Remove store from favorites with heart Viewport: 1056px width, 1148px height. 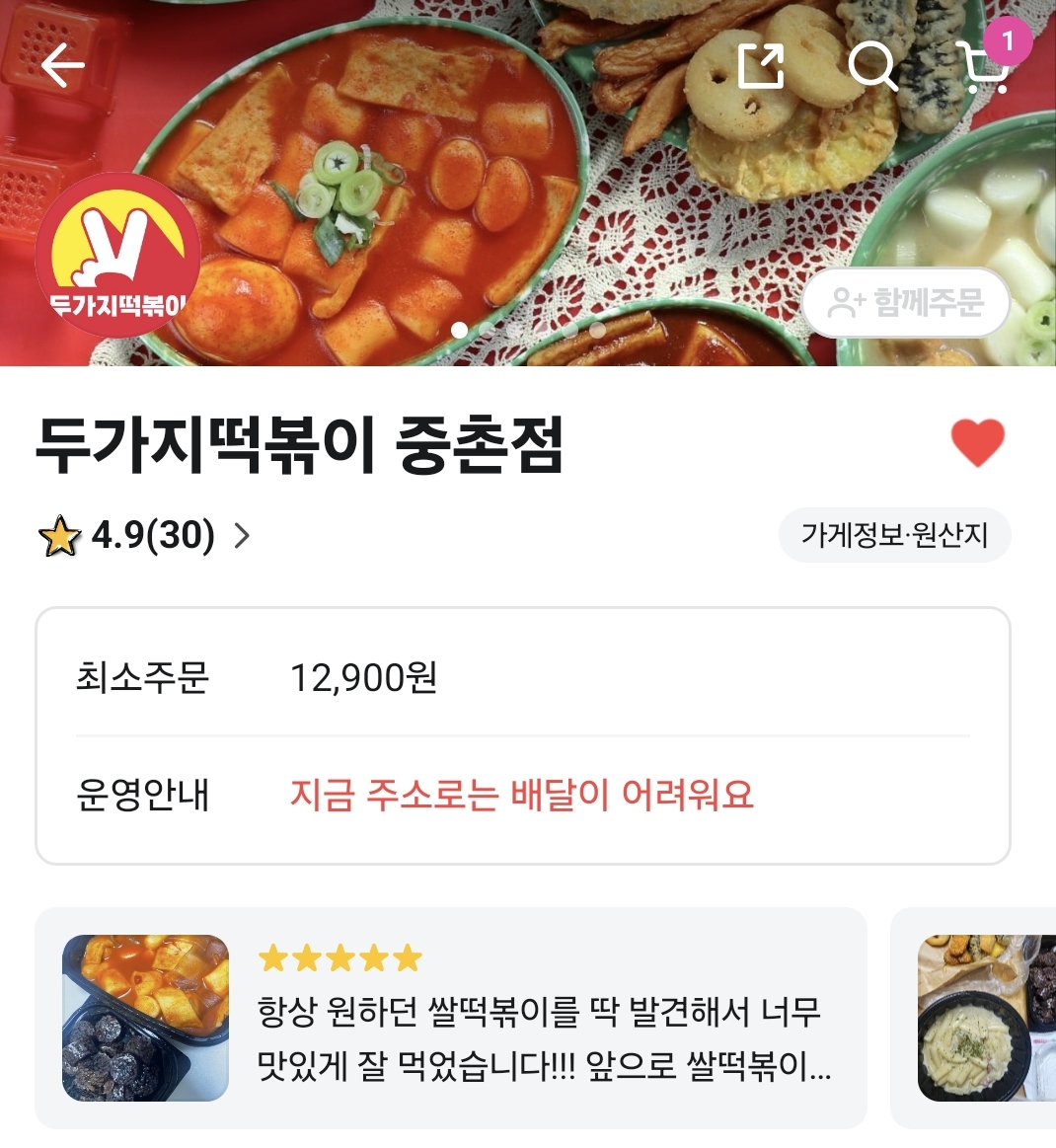977,441
